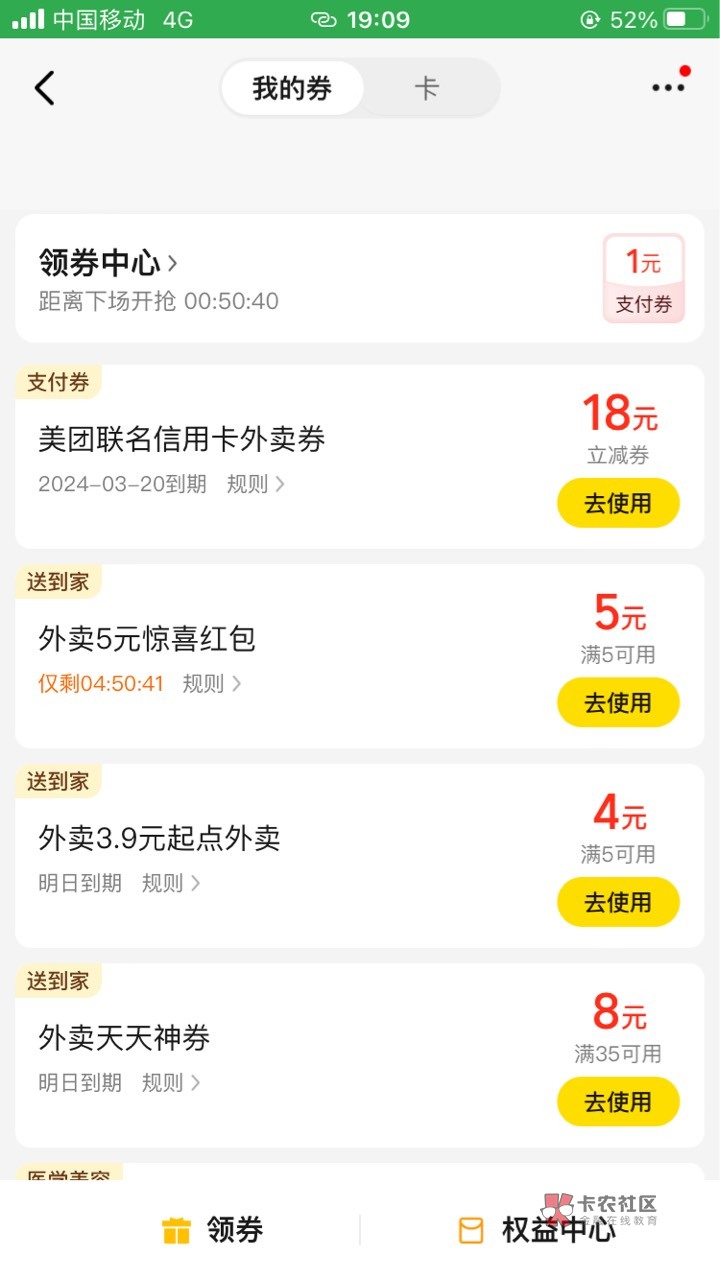Screen dimensions: 720x1280
Task: Switch to the 卡 tab
Action: 427,88
